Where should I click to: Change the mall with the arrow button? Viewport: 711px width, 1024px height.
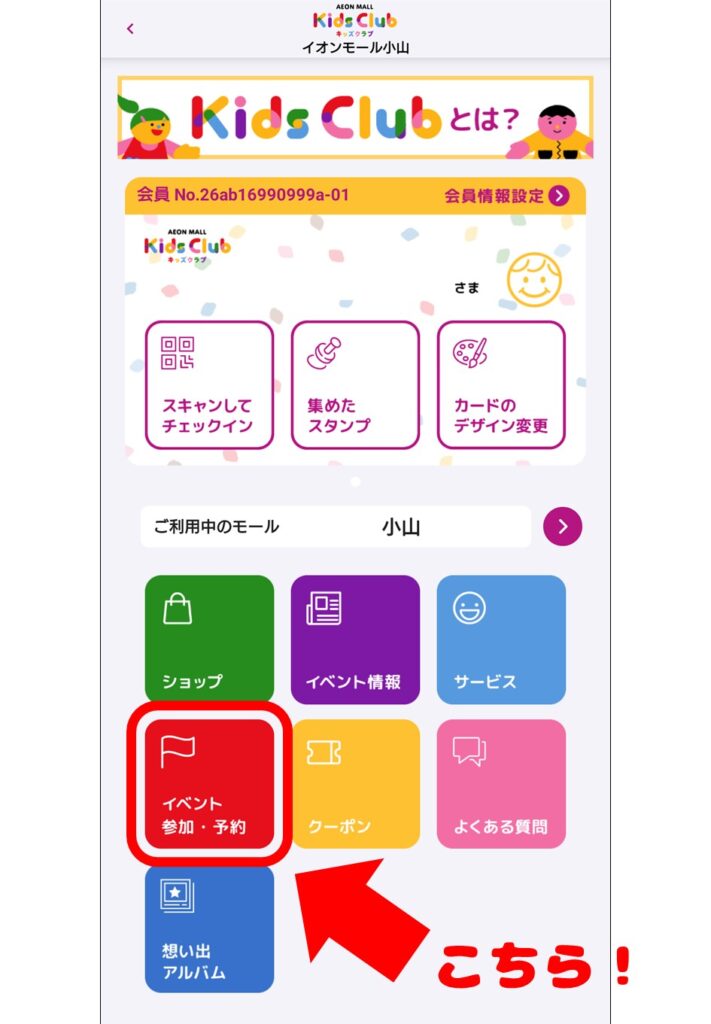(563, 526)
